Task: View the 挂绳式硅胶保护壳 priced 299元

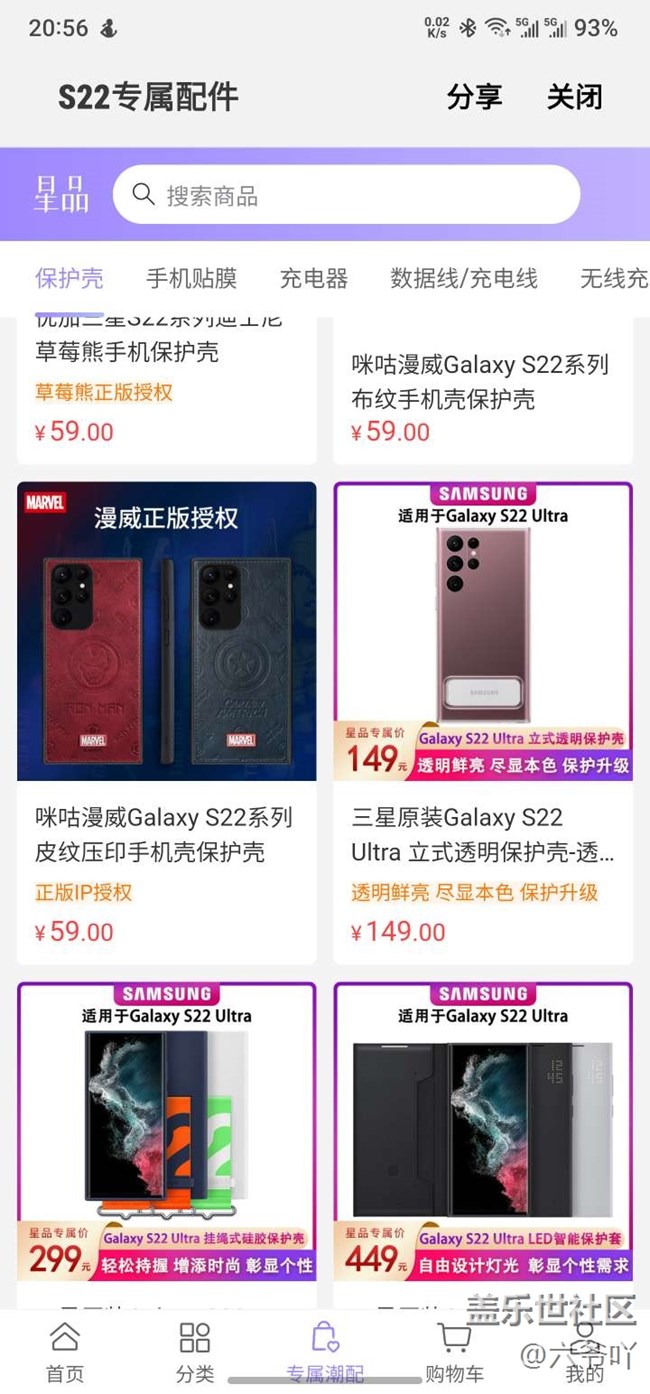Action: coord(167,1140)
